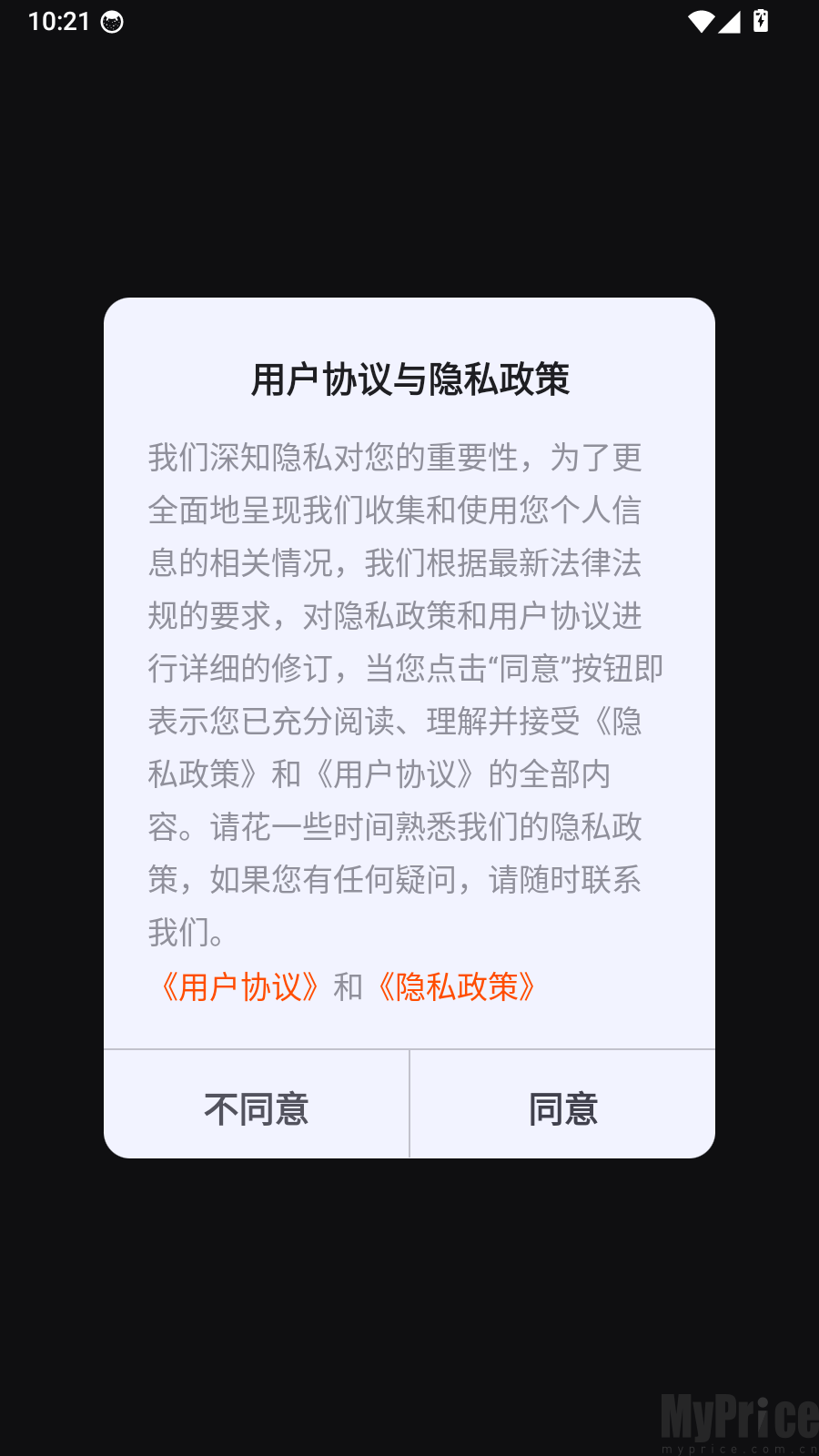Open the 《隐私政策》 link
This screenshot has width=819, height=1456.
point(457,987)
